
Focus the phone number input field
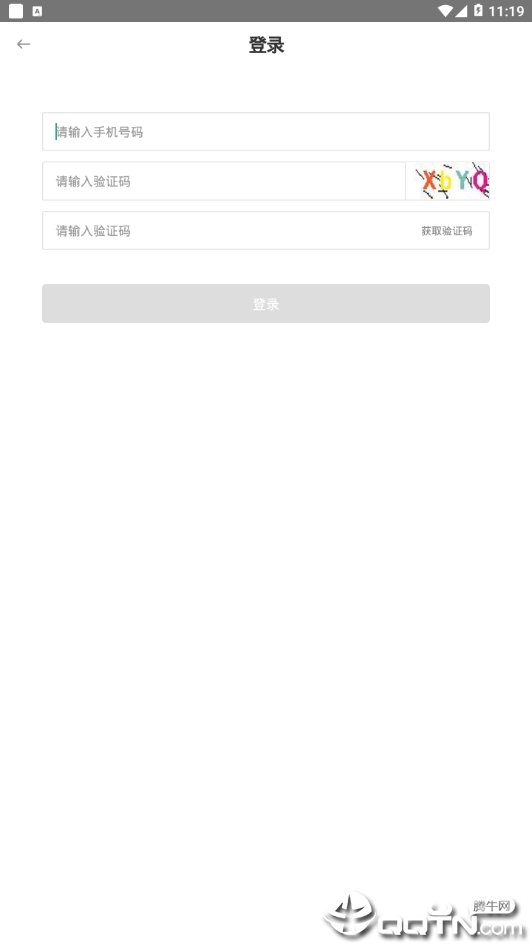click(x=266, y=131)
